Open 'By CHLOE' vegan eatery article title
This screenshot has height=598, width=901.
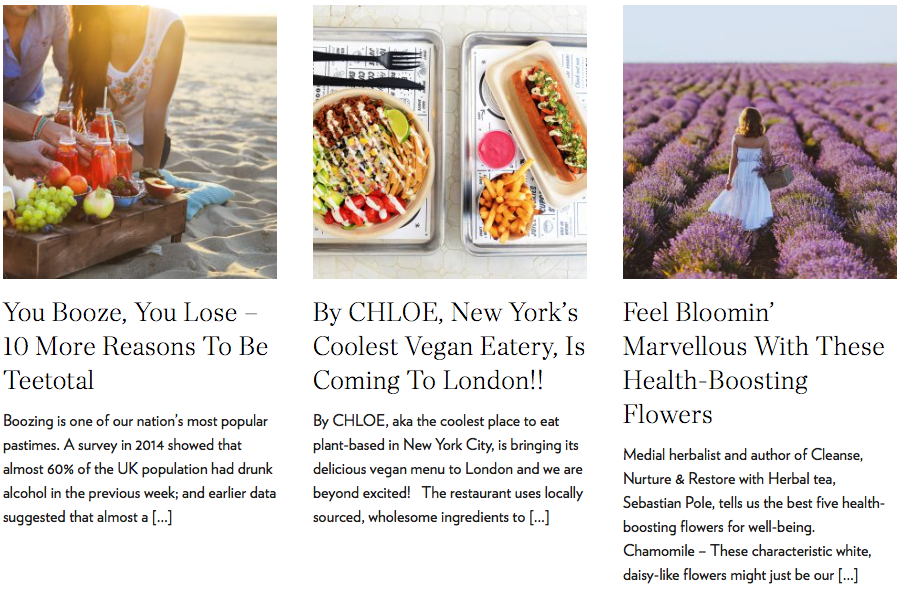(448, 346)
